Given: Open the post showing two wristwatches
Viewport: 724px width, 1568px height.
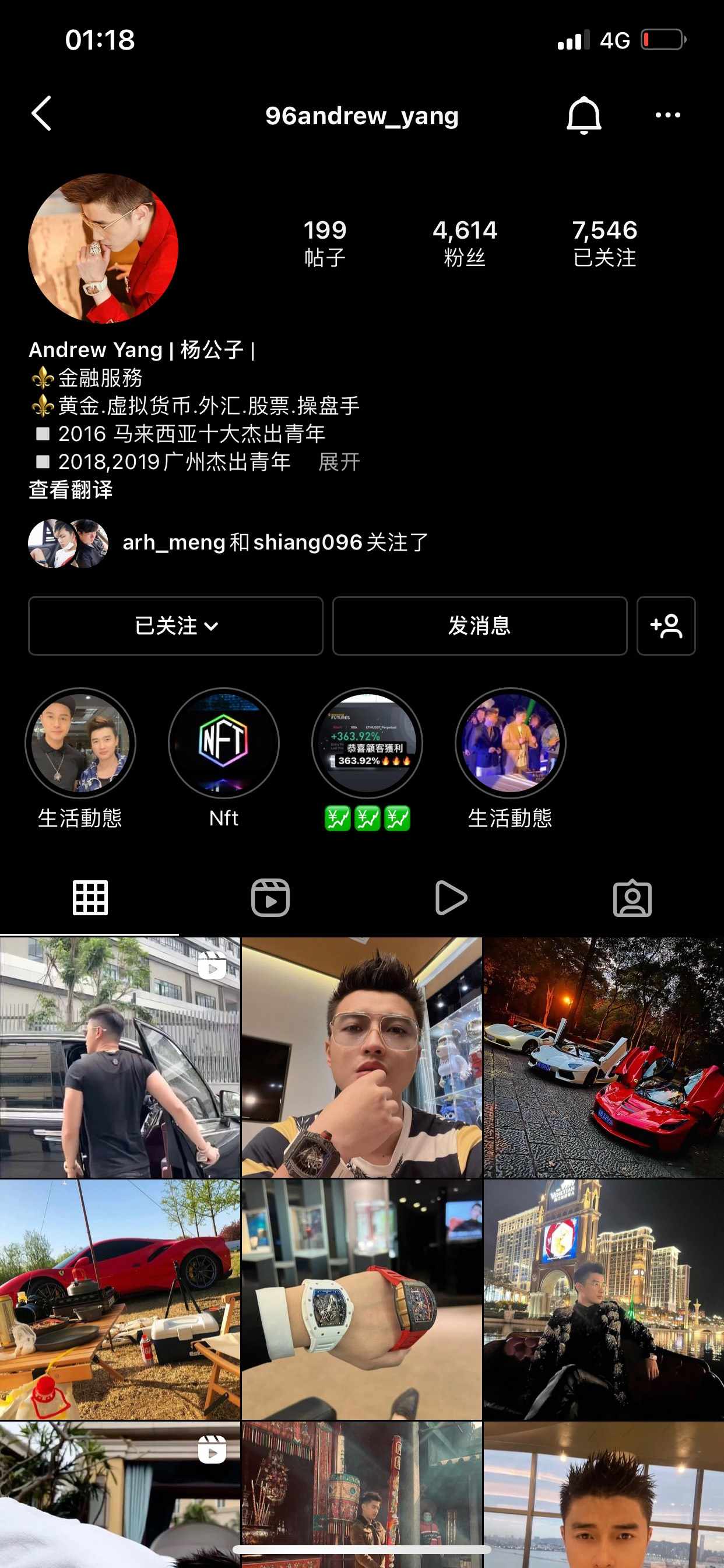Looking at the screenshot, I should click(x=362, y=1300).
